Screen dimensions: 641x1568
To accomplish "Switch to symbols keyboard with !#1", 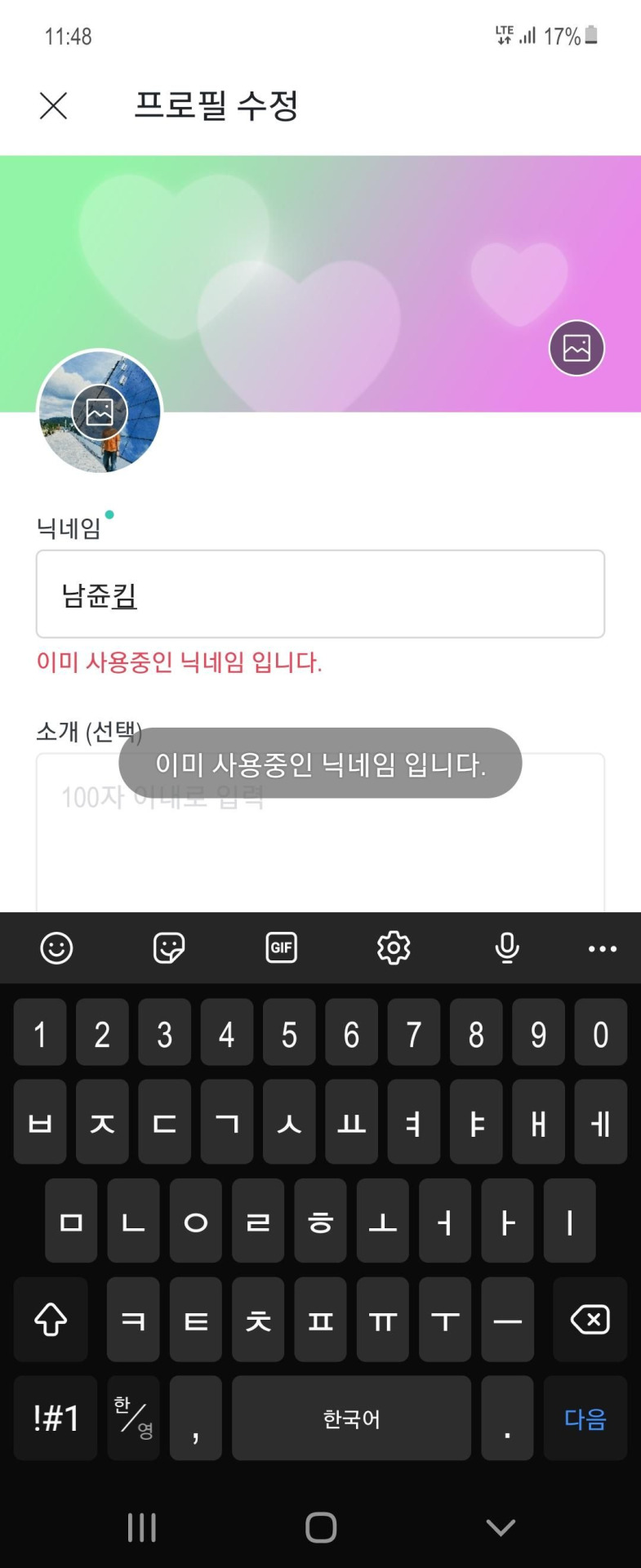I will point(56,1419).
